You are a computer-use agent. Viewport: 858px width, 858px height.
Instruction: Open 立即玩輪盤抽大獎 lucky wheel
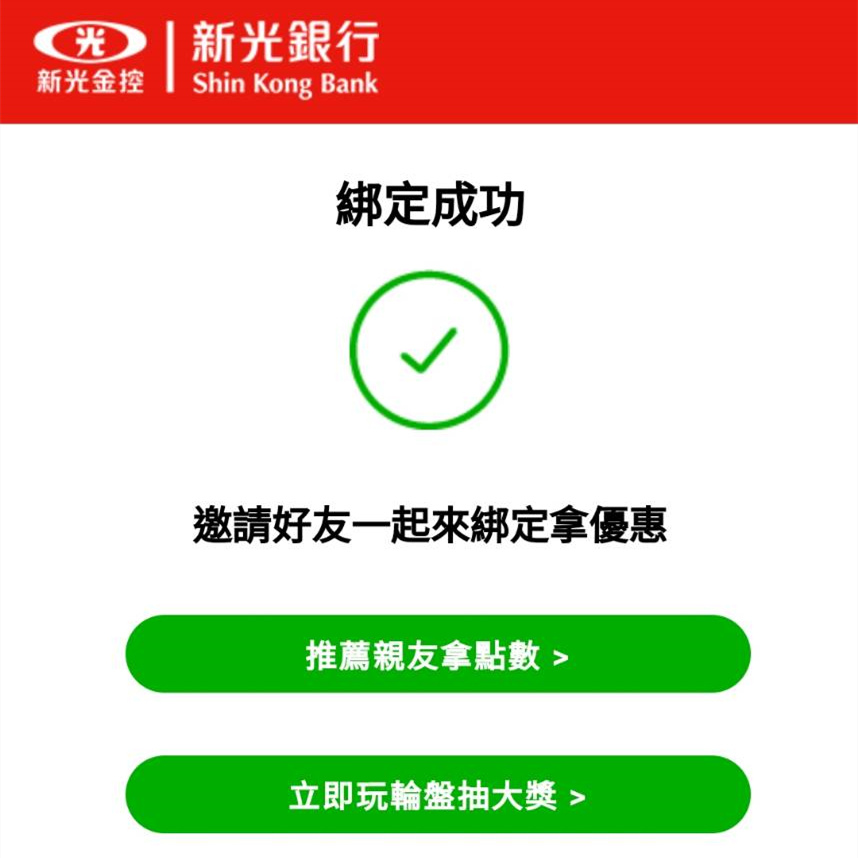437,795
